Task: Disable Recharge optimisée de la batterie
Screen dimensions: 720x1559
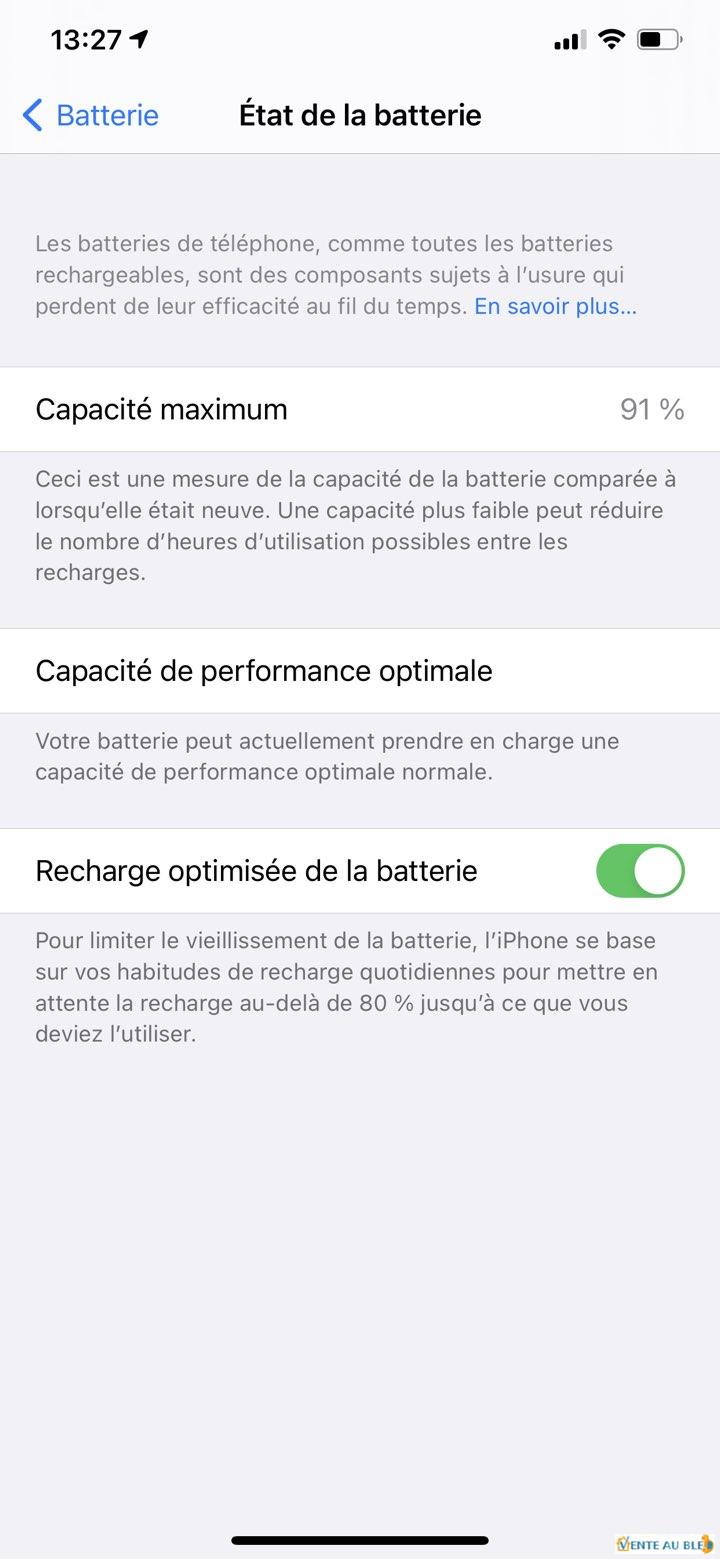Action: pos(640,870)
